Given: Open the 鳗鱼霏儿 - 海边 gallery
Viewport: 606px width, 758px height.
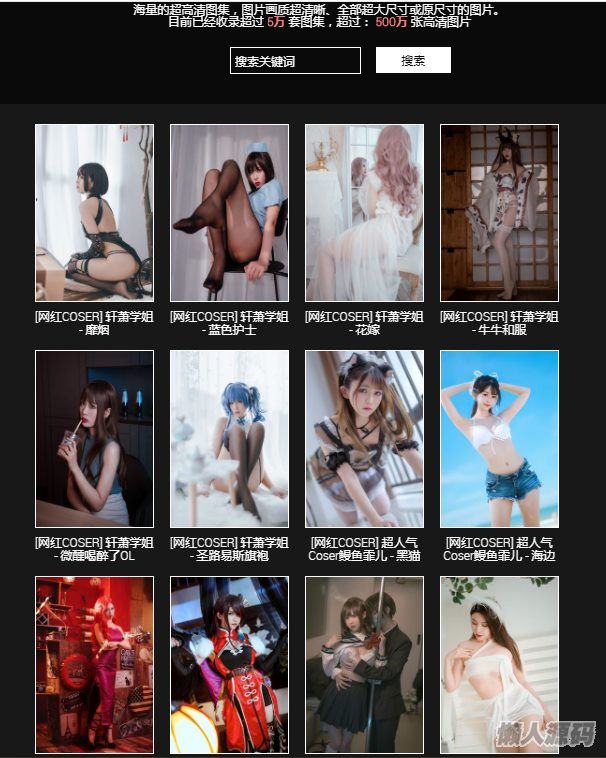Looking at the screenshot, I should (499, 439).
